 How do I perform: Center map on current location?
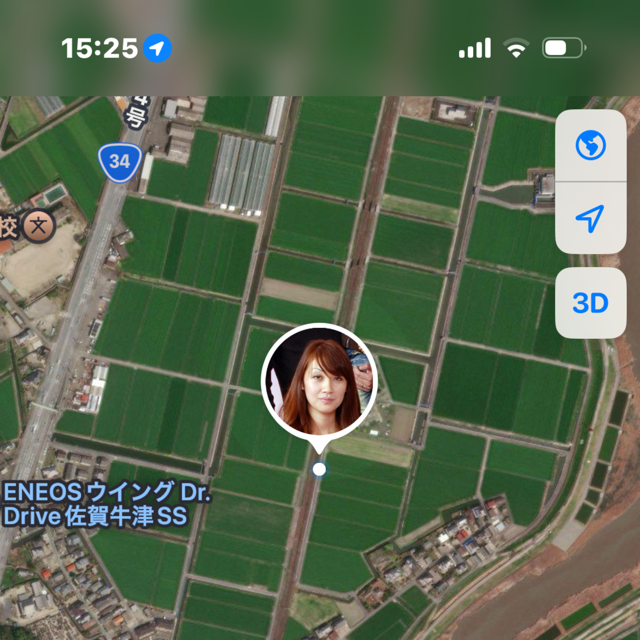(x=590, y=218)
